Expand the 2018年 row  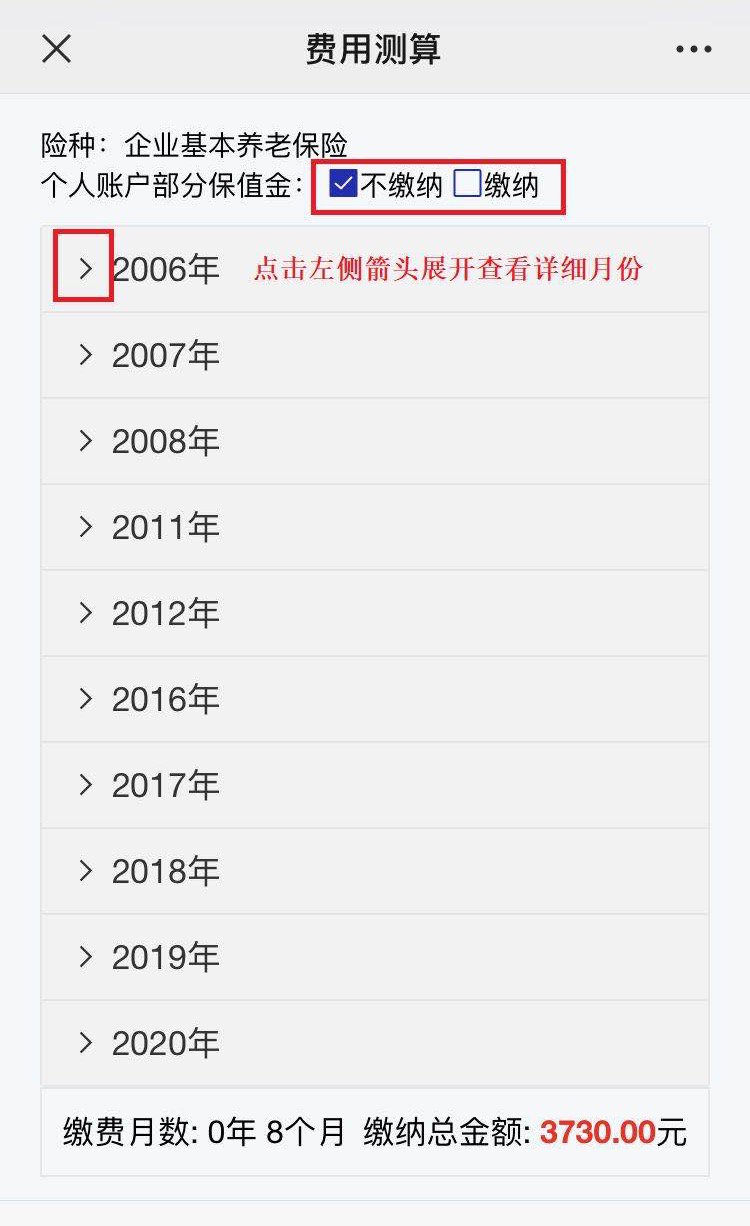point(85,871)
